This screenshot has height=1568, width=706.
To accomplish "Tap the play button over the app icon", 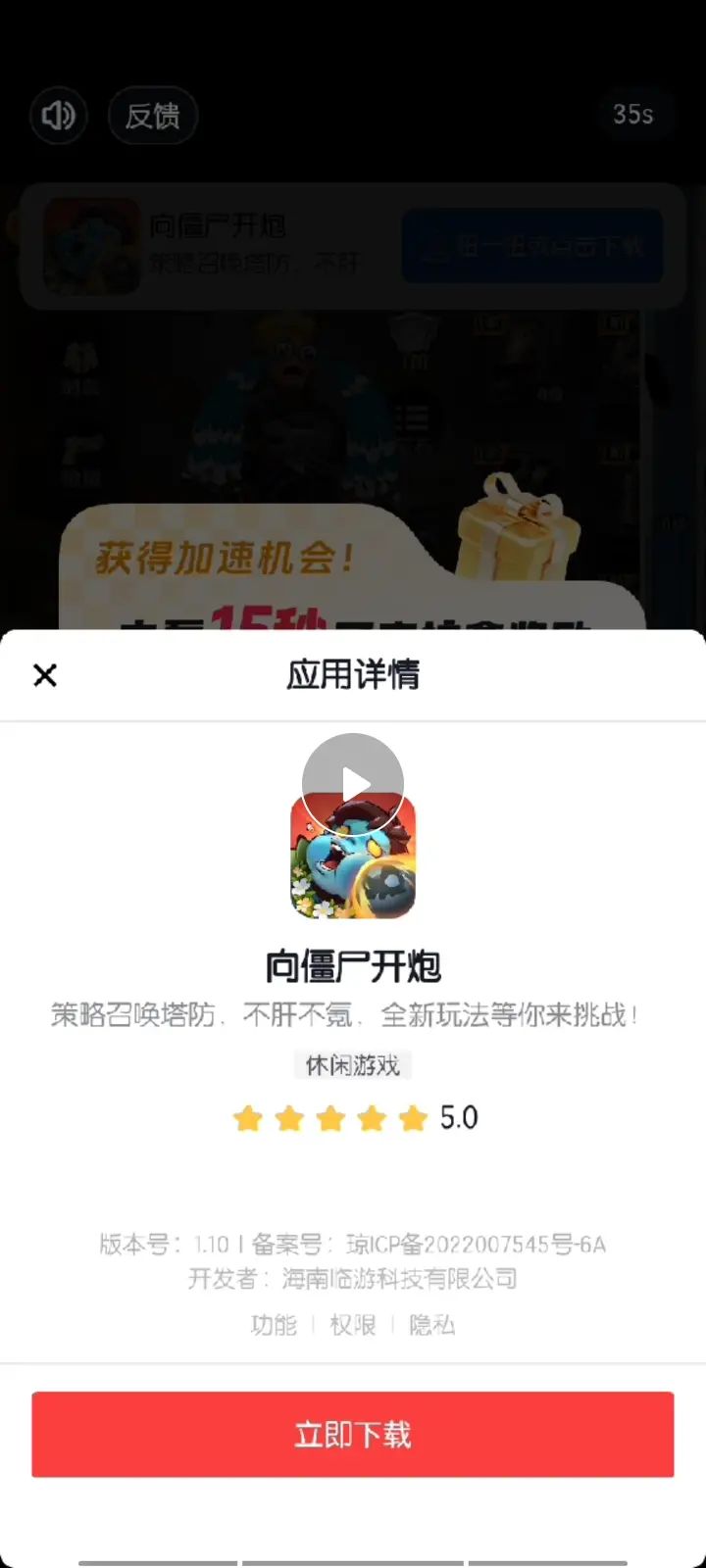I will 353,781.
